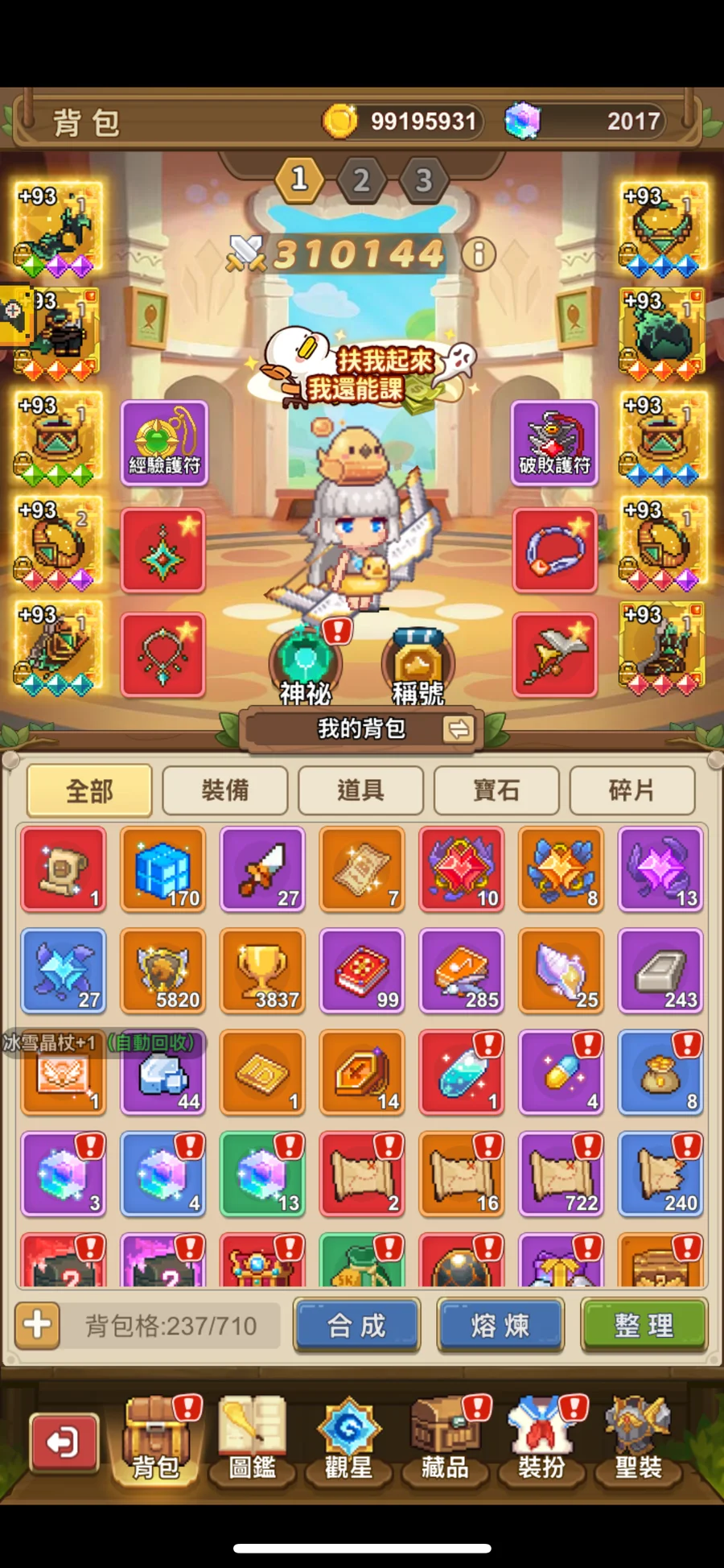Select equipment page 3
The height and width of the screenshot is (1568, 724).
pyautogui.click(x=422, y=179)
